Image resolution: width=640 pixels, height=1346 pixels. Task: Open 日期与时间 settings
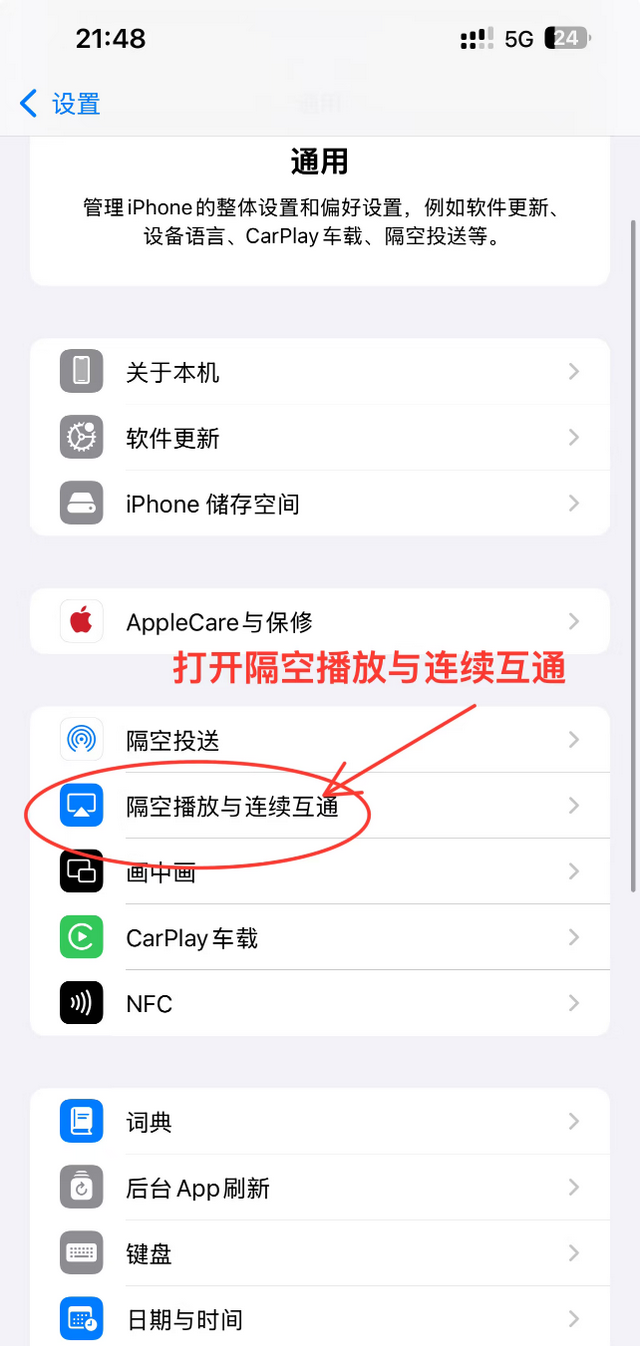[x=320, y=1317]
